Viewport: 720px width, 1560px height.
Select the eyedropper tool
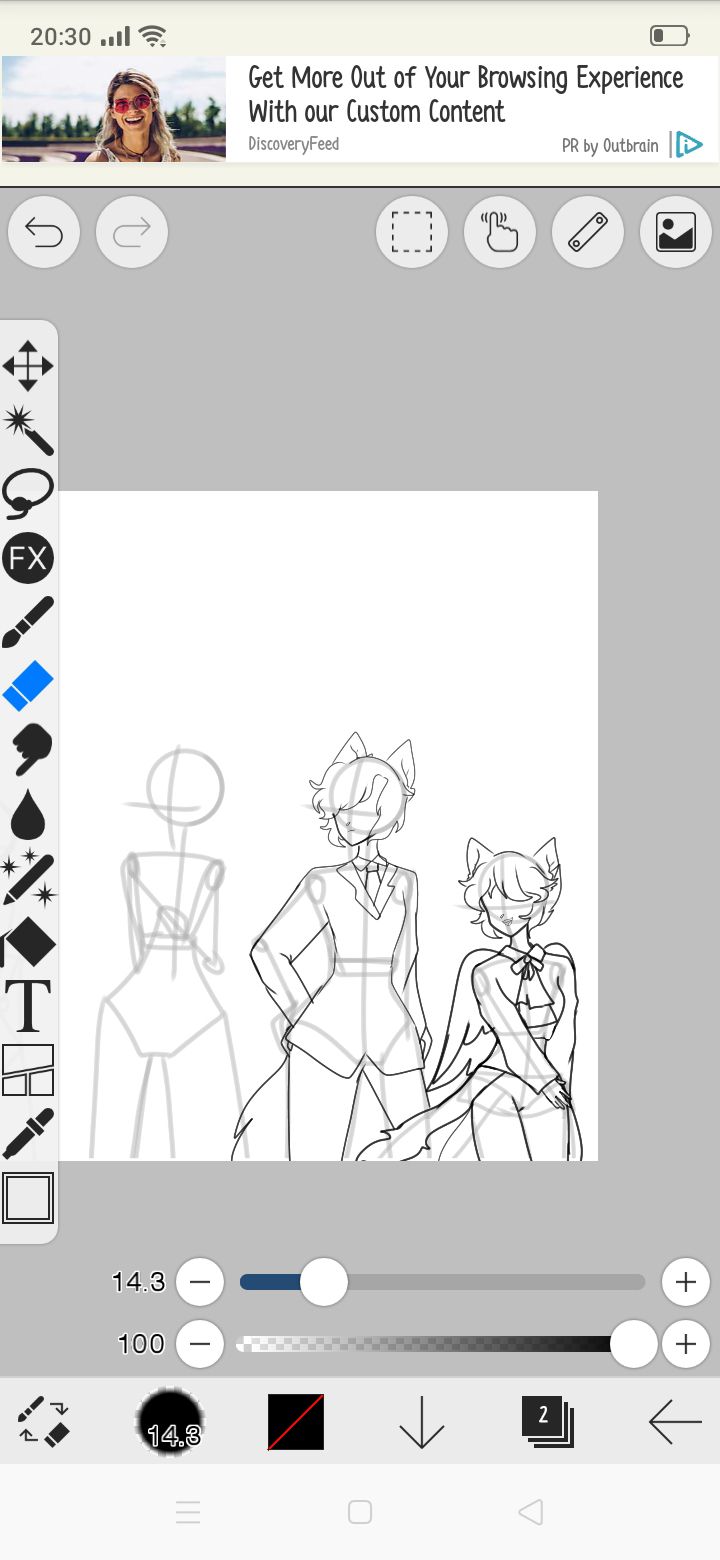tap(28, 1134)
